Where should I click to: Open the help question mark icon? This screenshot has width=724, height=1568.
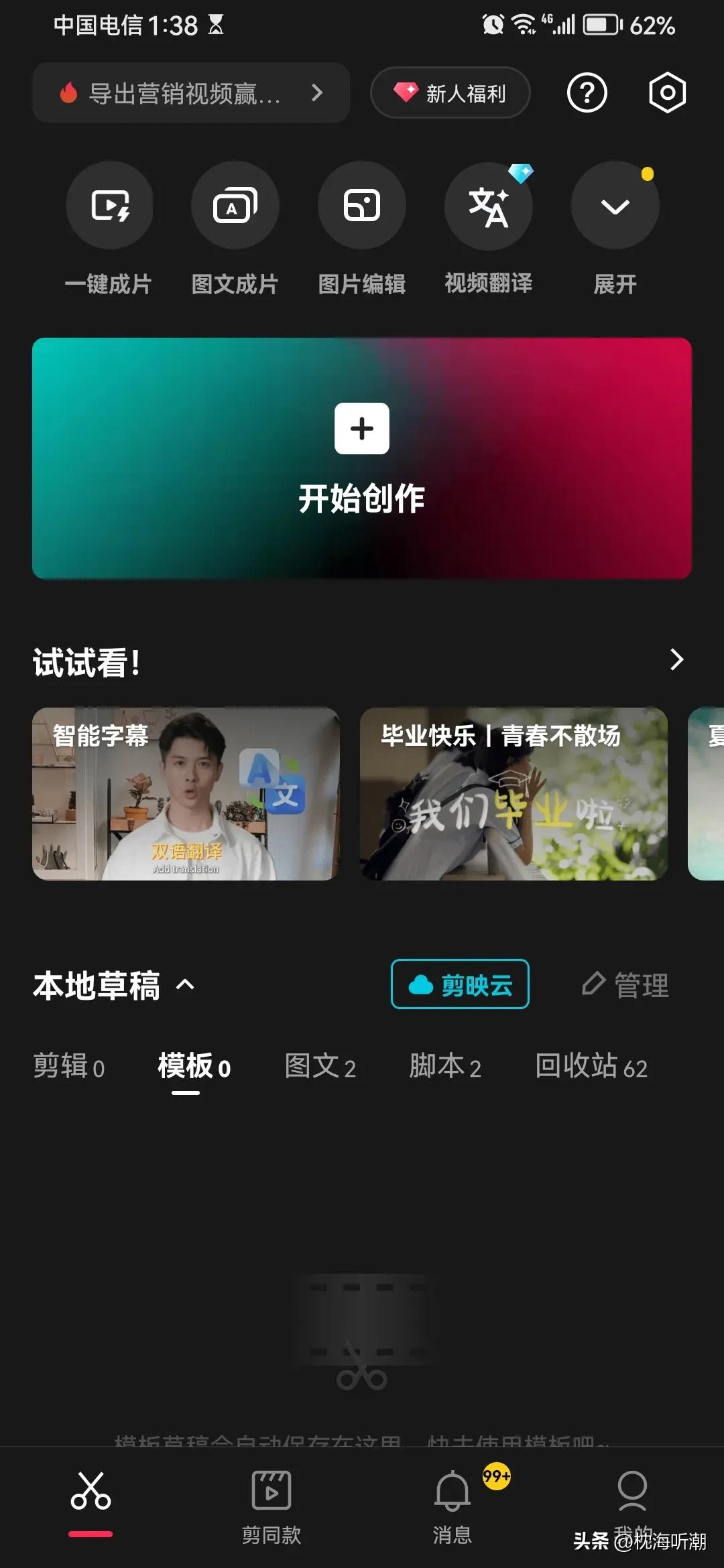click(x=587, y=92)
